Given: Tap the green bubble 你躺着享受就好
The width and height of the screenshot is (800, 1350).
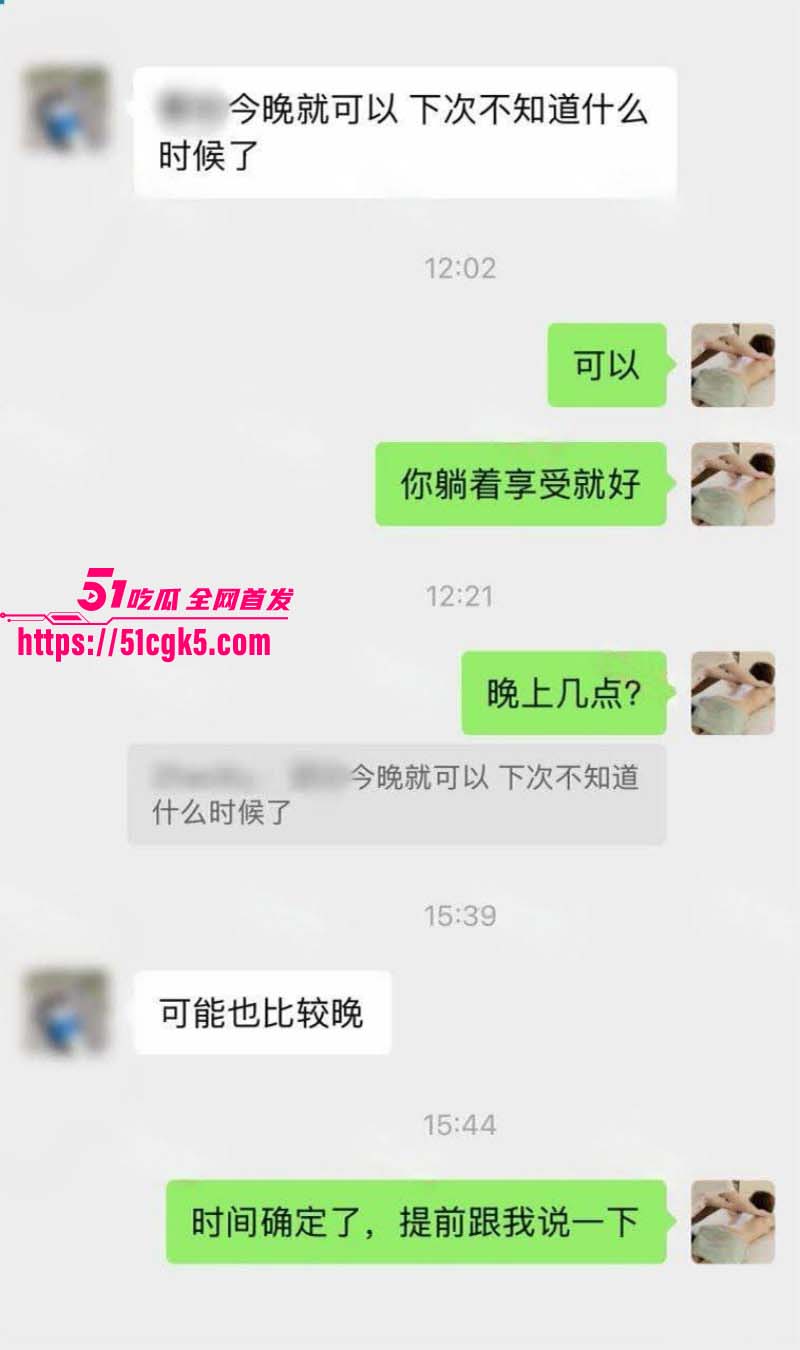Looking at the screenshot, I should [520, 487].
